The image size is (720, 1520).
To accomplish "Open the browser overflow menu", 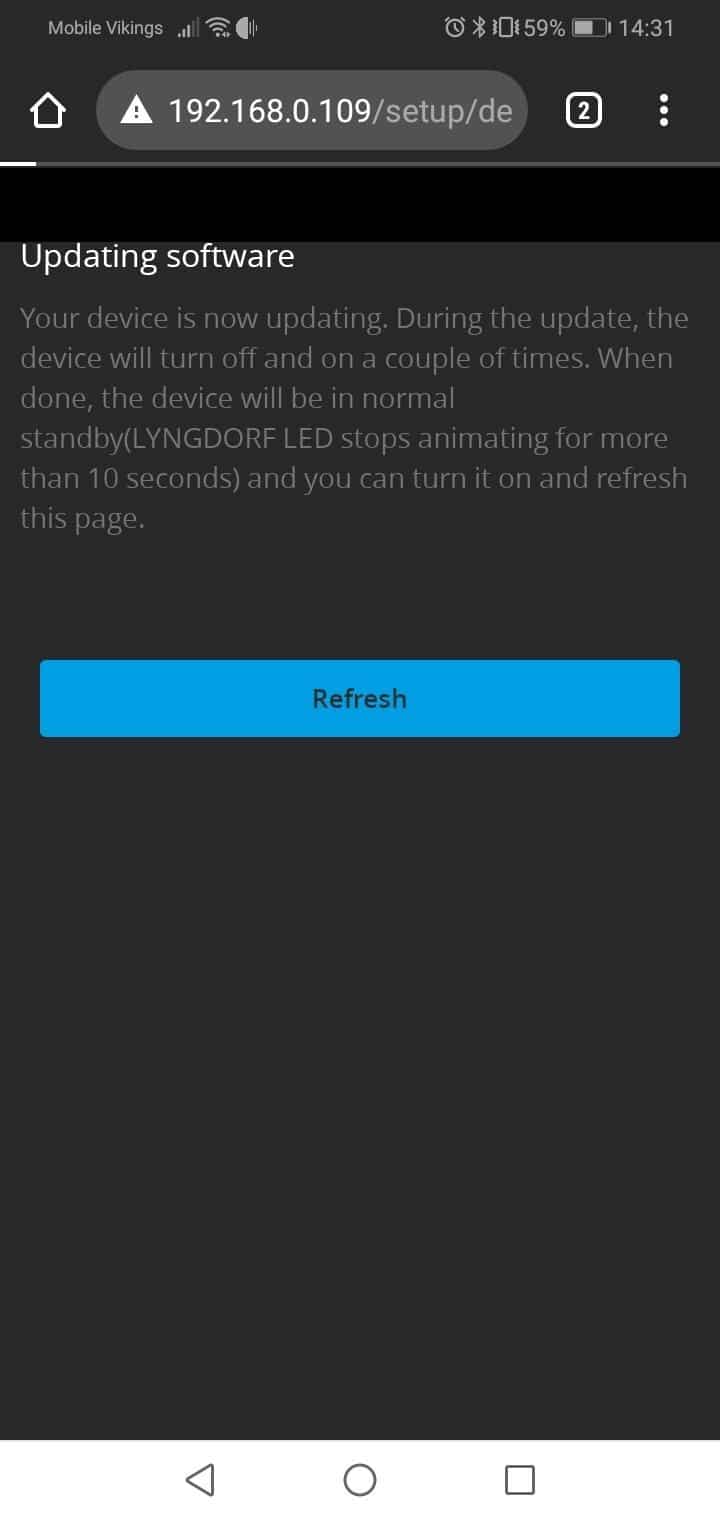I will (x=663, y=111).
